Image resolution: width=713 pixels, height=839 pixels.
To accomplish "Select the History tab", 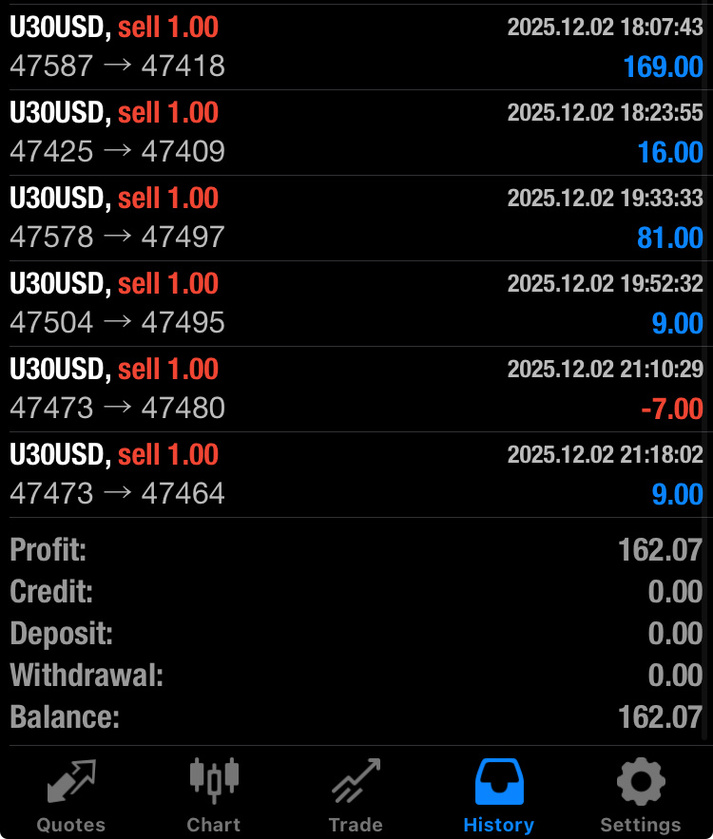I will 498,795.
